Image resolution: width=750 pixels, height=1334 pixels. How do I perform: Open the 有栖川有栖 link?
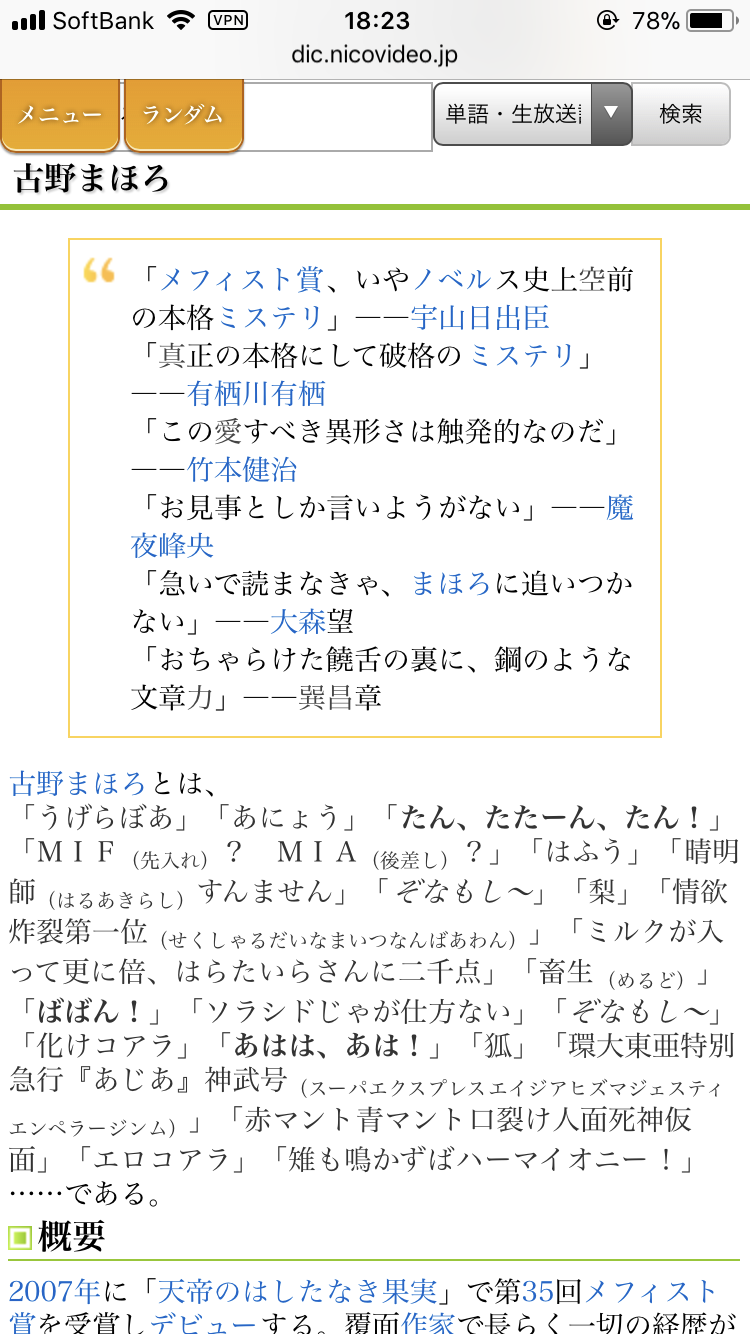257,394
